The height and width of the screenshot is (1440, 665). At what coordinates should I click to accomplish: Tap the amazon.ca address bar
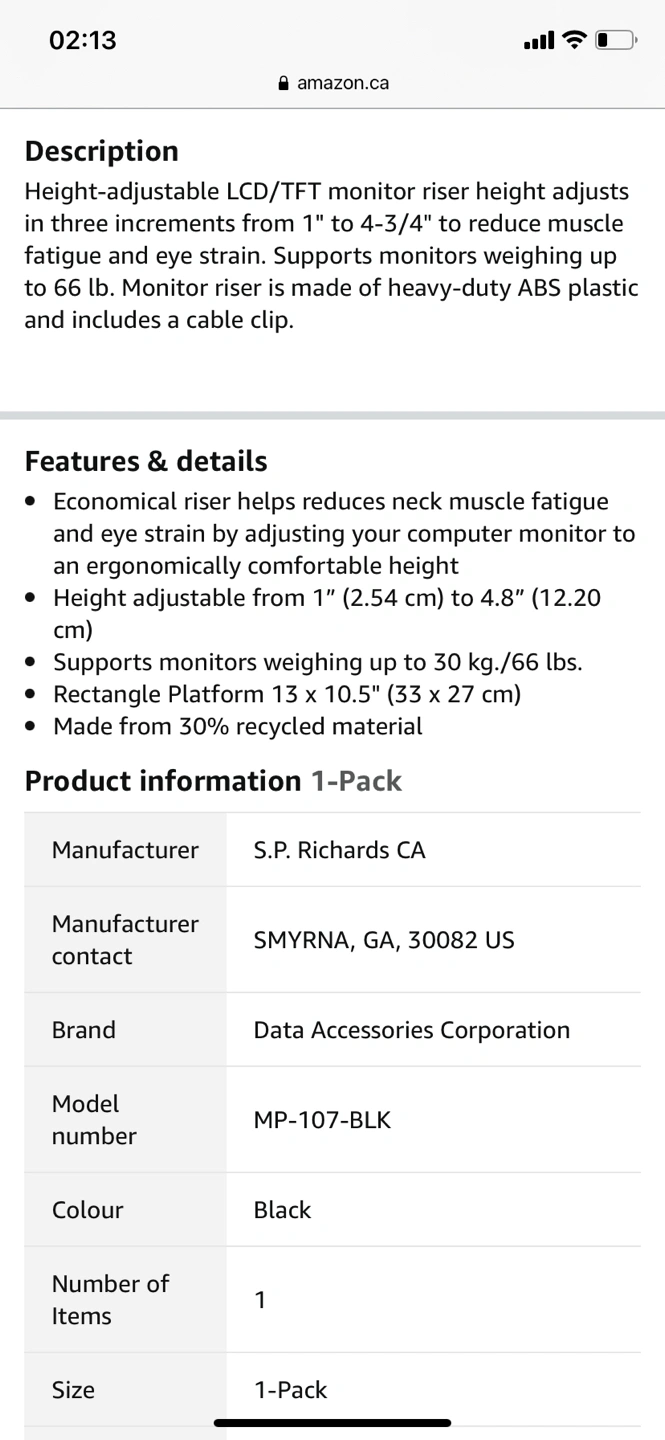tap(333, 84)
